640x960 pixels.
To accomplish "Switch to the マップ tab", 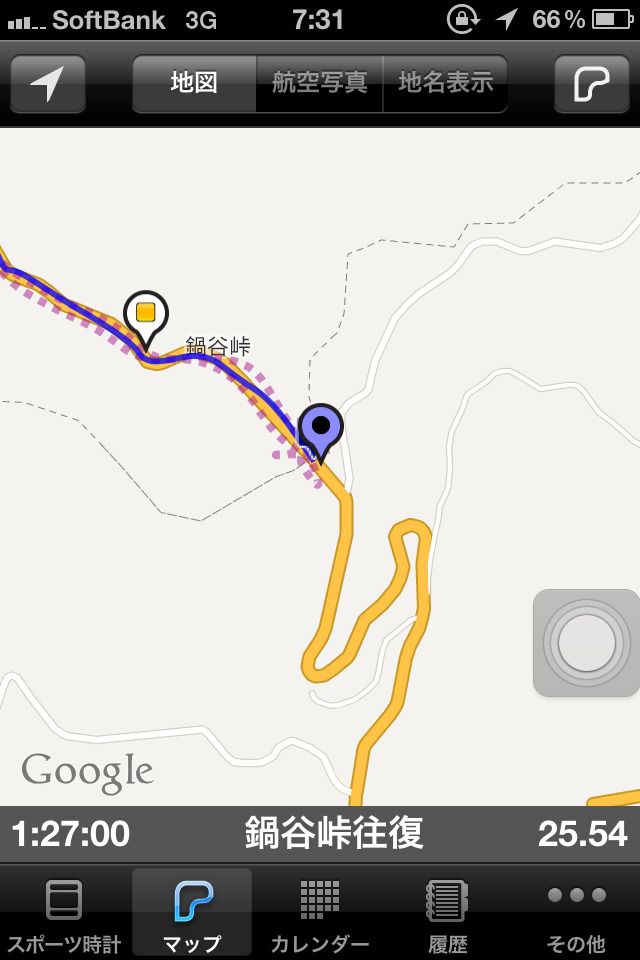I will pos(192,914).
